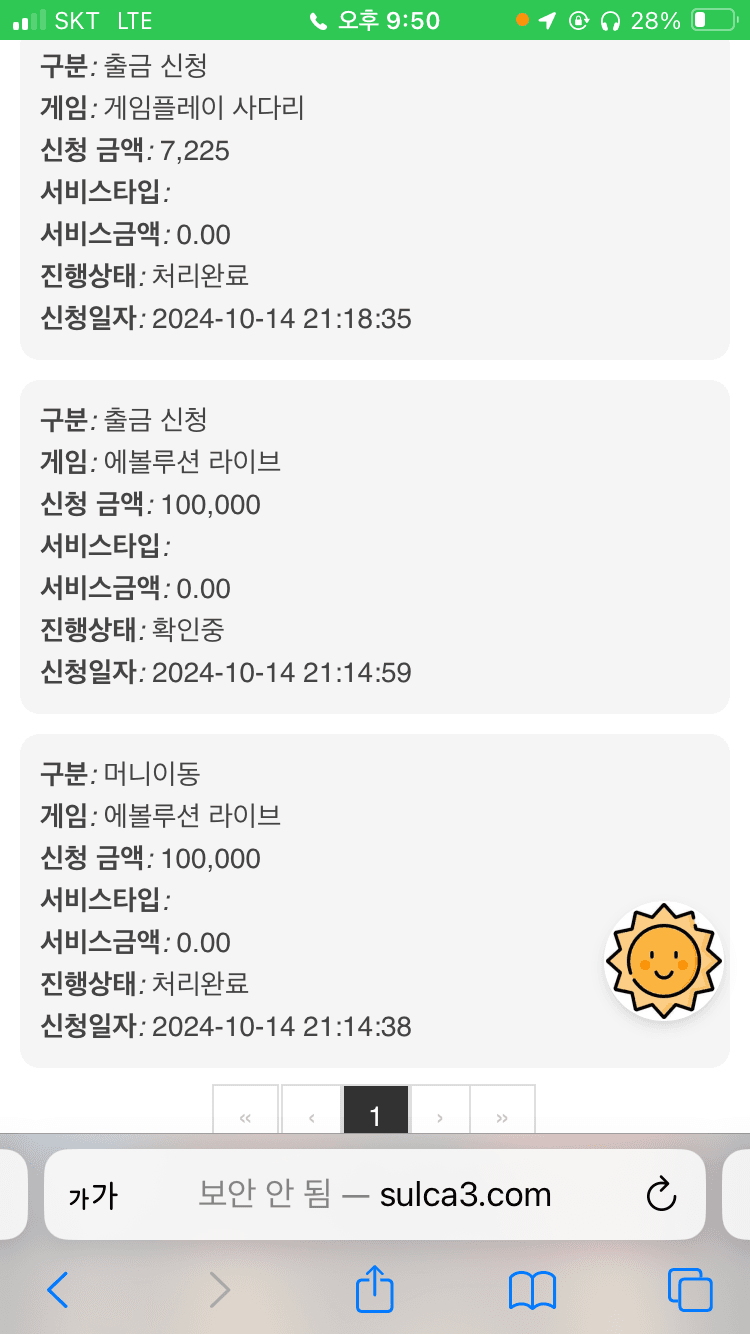Show all open Safari tabs
The height and width of the screenshot is (1334, 750).
[689, 1290]
